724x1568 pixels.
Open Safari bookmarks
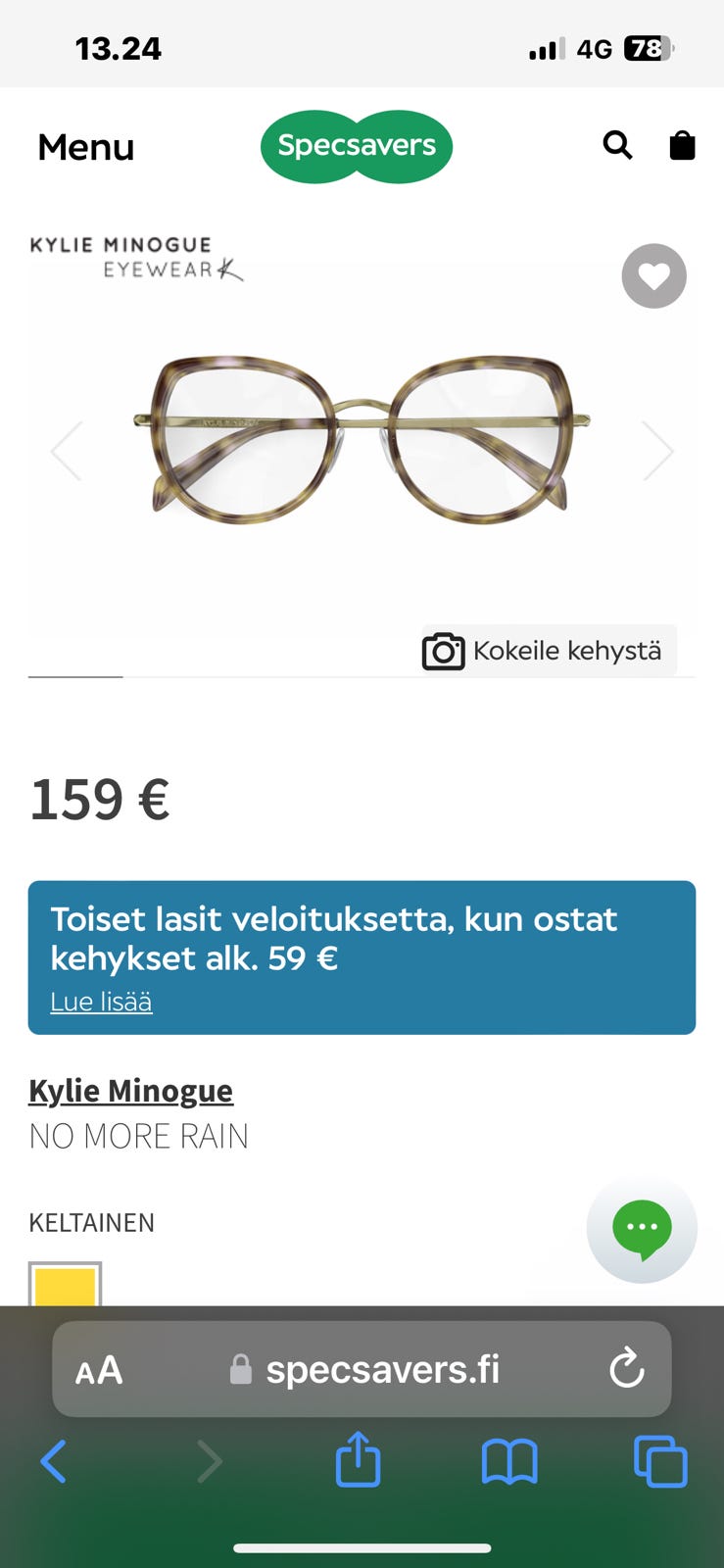509,1460
